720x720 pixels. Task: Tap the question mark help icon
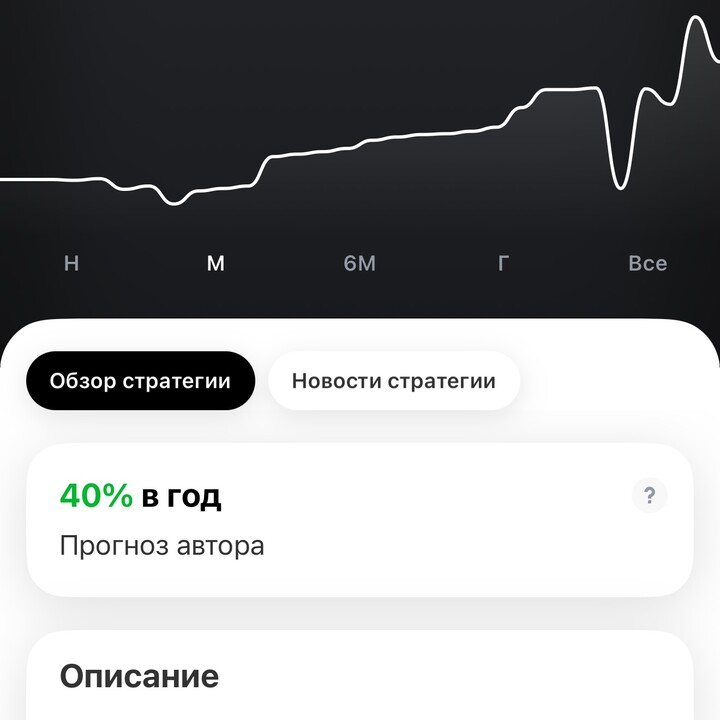click(x=649, y=495)
